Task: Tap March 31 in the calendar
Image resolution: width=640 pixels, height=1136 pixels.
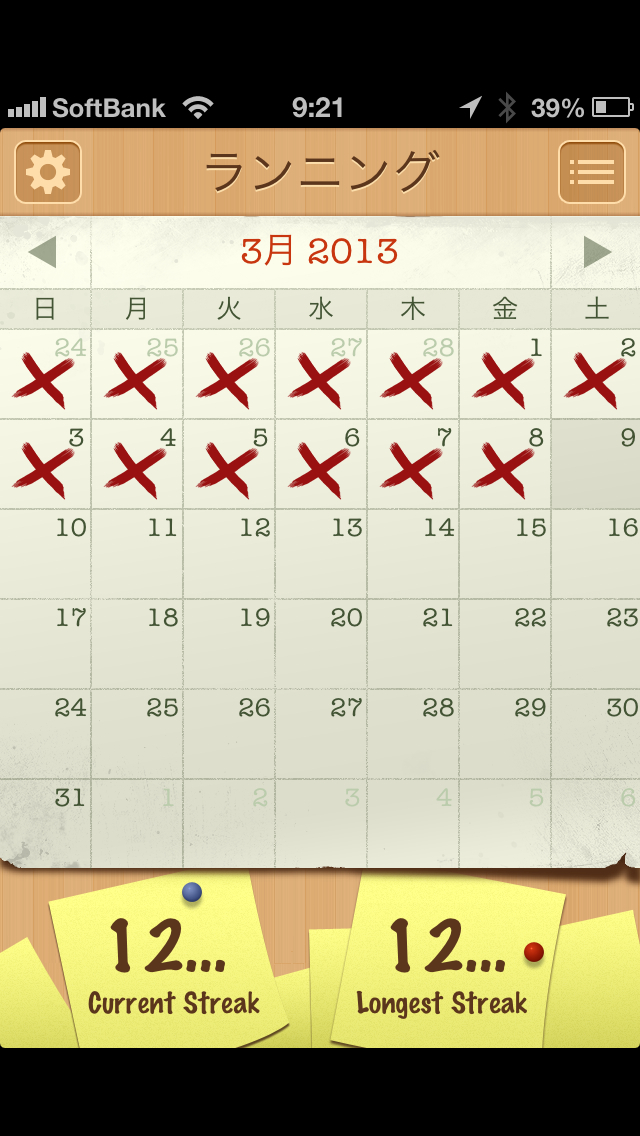Action: point(46,823)
